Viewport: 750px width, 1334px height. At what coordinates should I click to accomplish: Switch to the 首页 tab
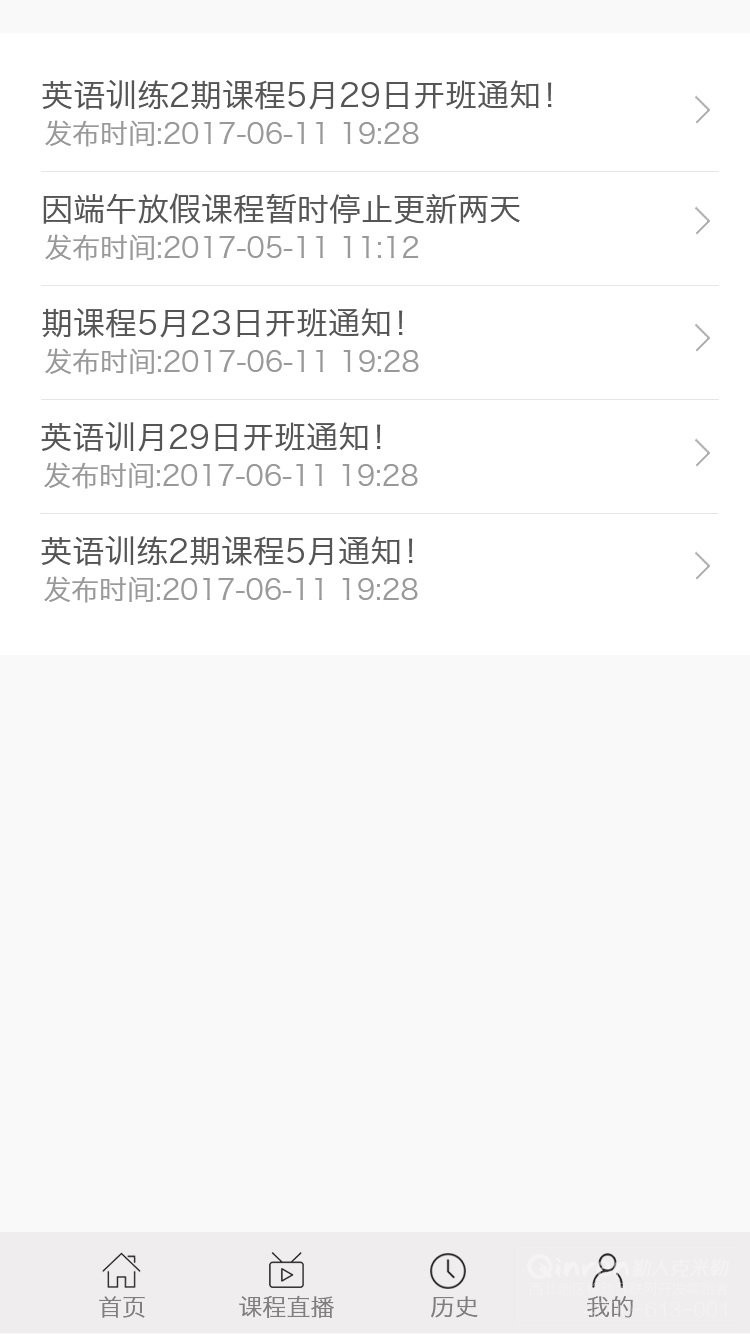click(122, 1285)
